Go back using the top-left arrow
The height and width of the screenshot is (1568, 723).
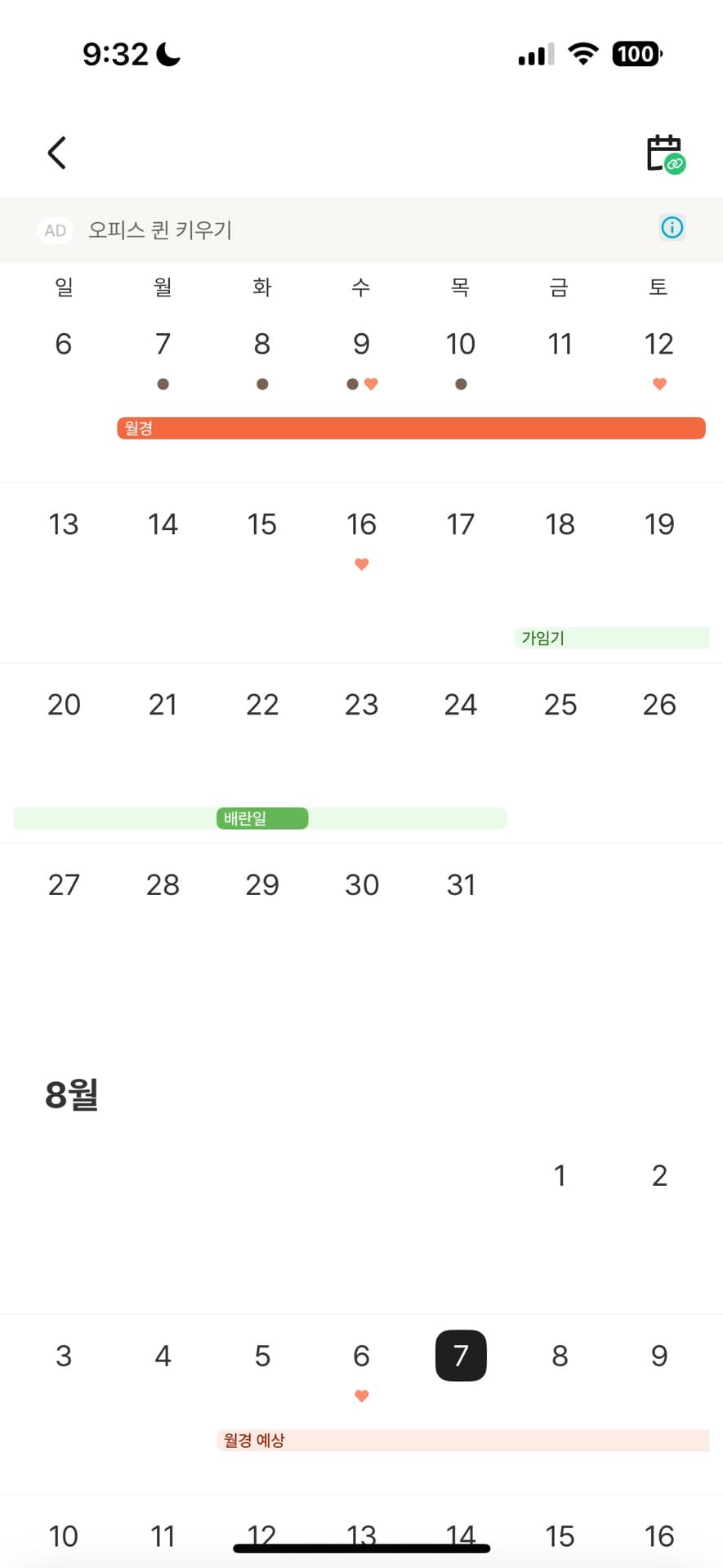click(x=56, y=153)
